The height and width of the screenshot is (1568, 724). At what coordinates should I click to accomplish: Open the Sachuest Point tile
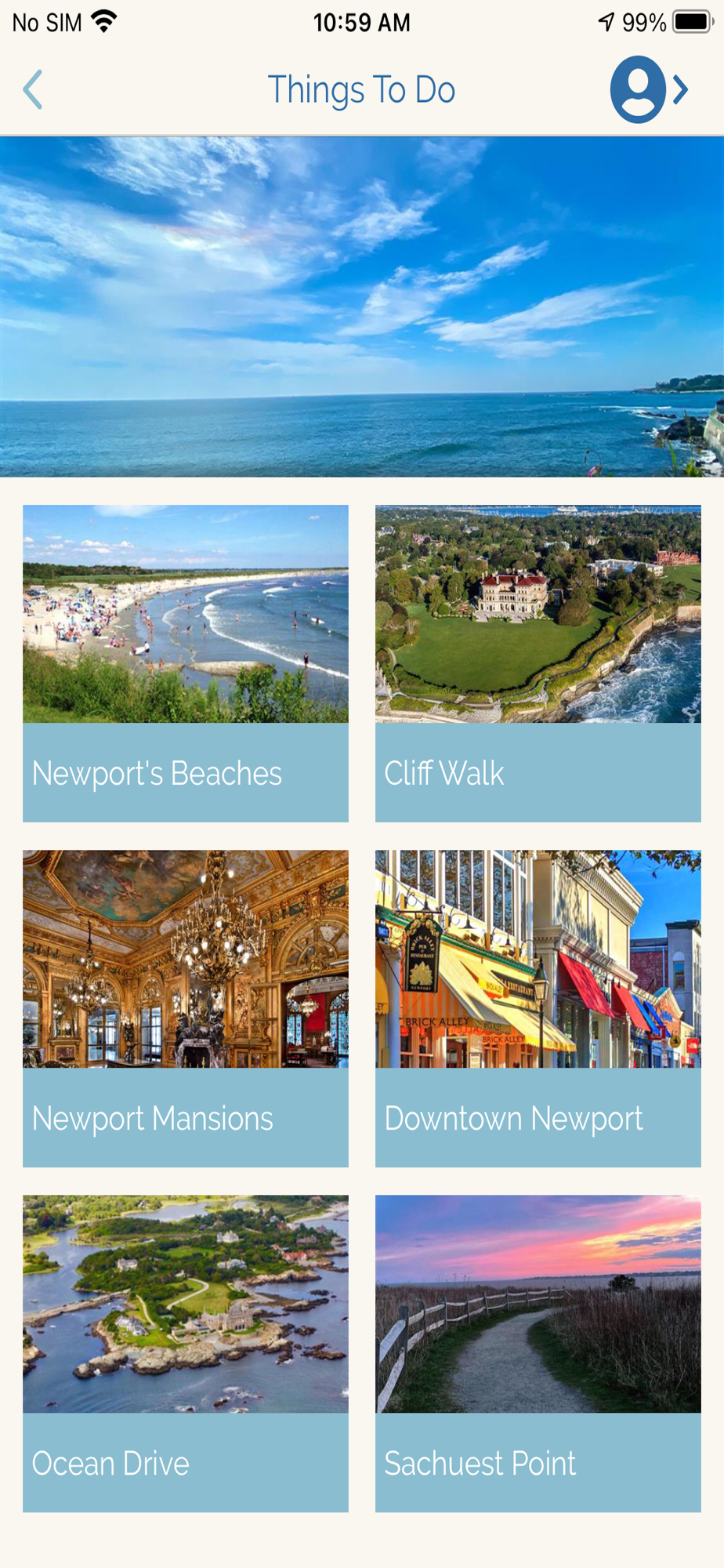click(x=538, y=1353)
